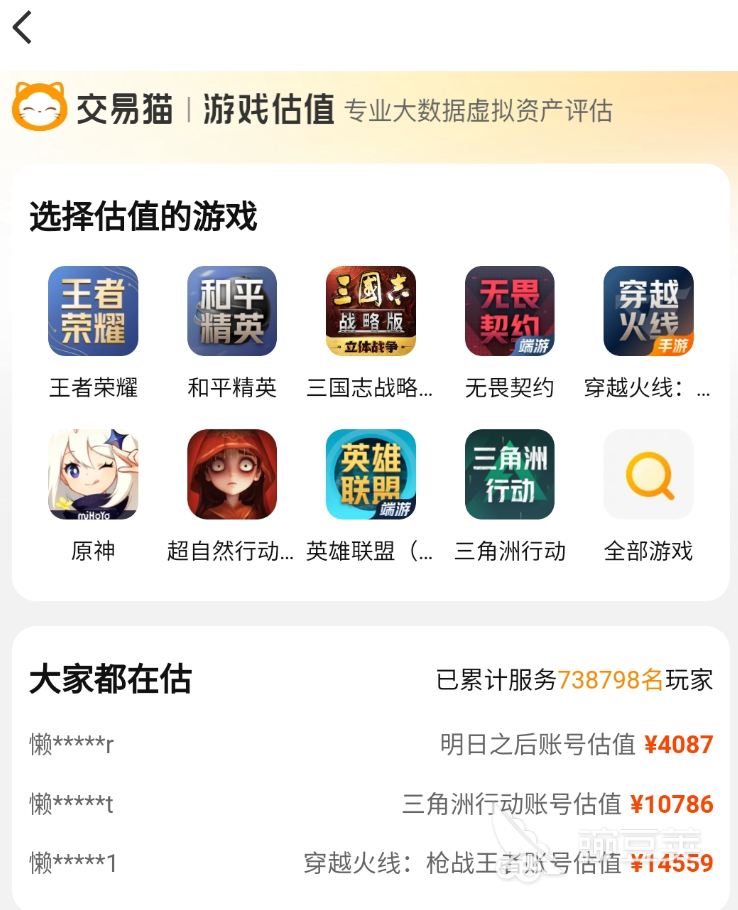Choose the 和平精英 game
This screenshot has width=738, height=910.
point(232,311)
